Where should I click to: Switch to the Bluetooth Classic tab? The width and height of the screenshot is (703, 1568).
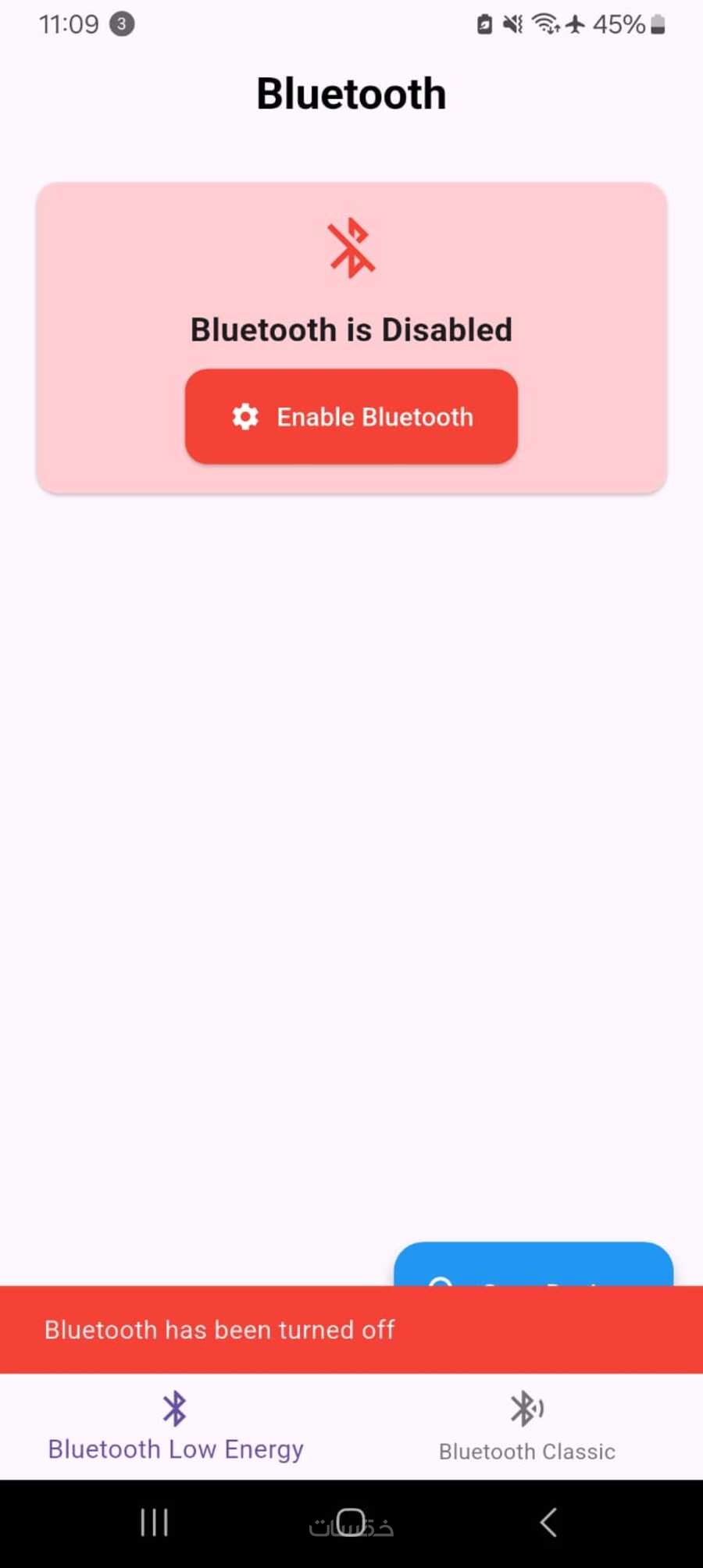tap(526, 1427)
